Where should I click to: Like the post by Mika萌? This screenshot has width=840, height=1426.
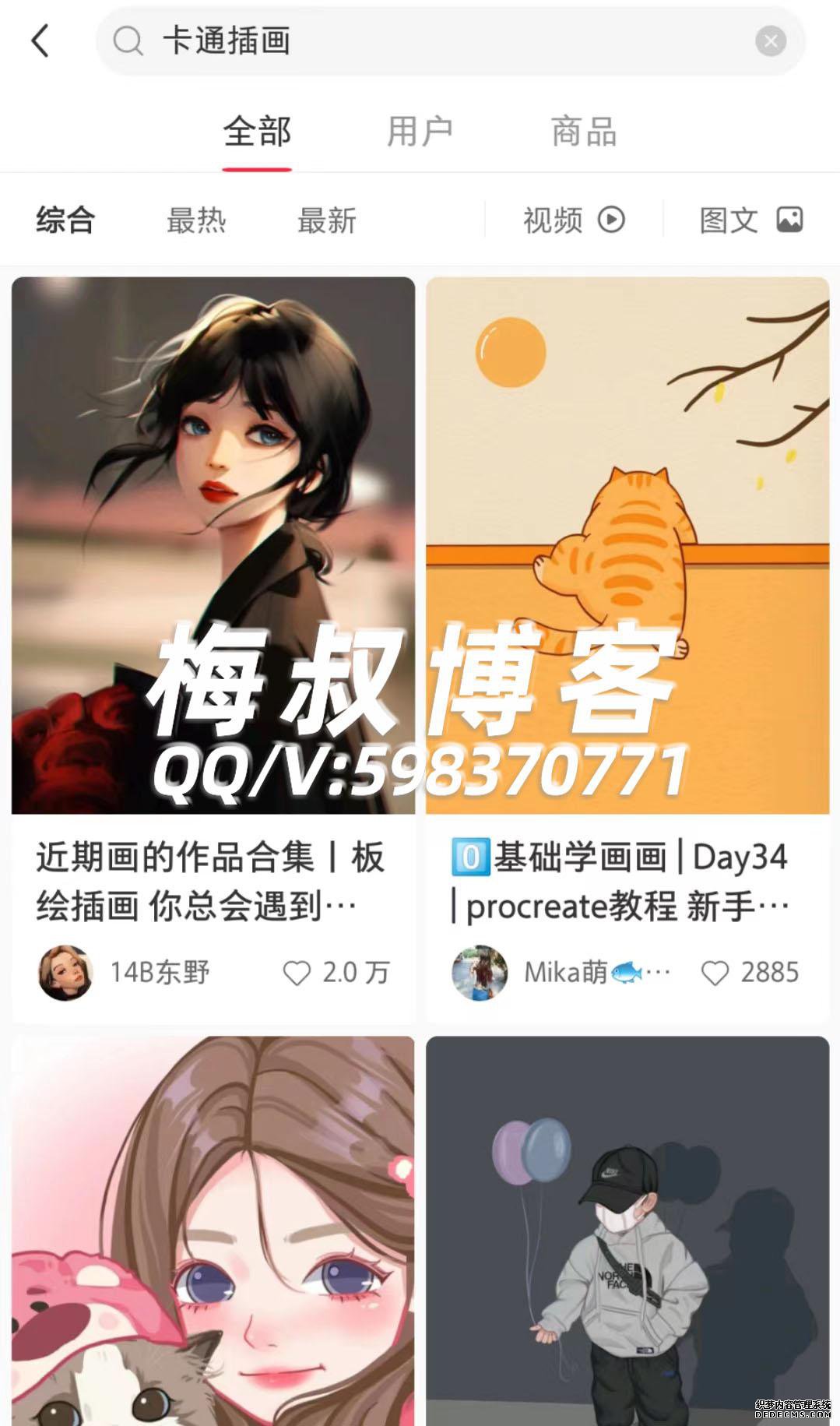pos(715,973)
